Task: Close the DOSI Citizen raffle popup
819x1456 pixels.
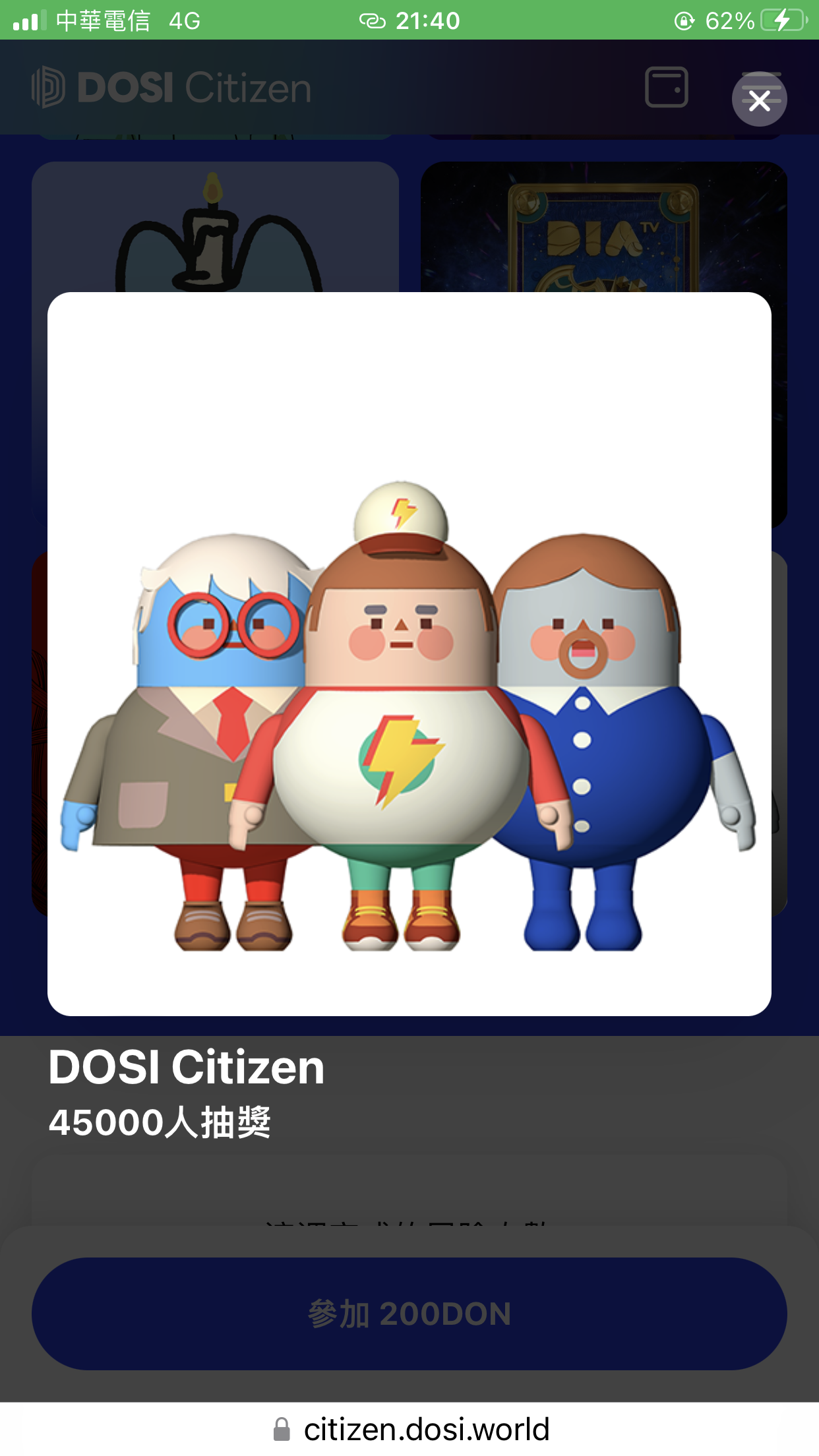Action: (x=759, y=100)
